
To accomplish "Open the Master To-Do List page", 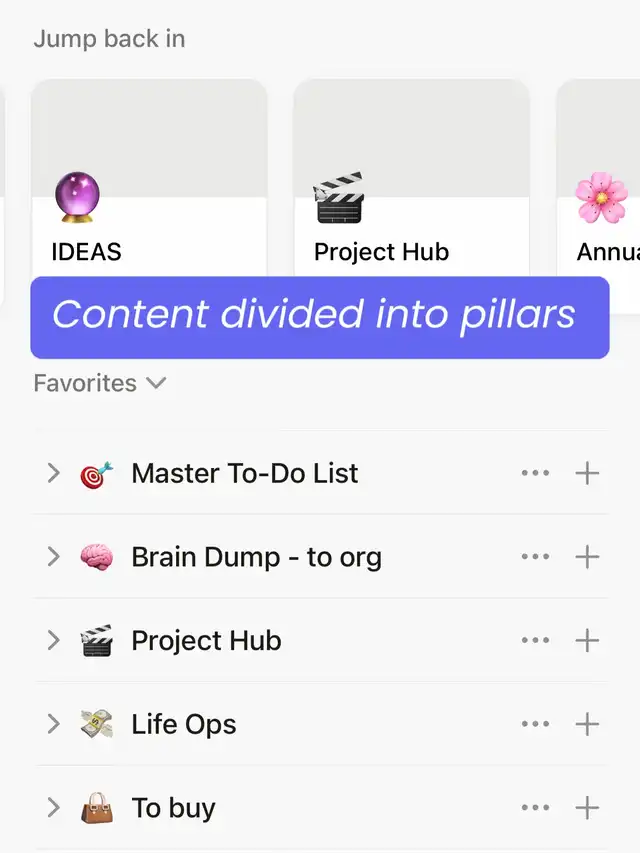I will point(244,473).
